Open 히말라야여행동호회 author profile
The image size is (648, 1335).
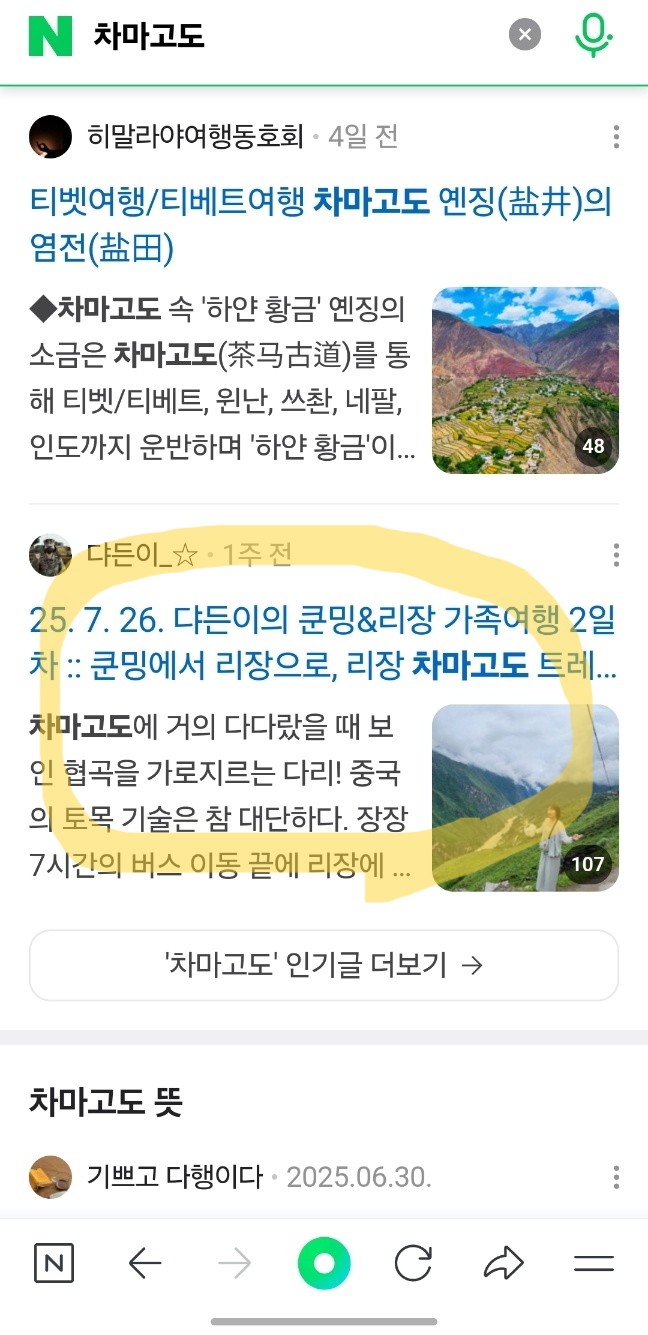click(194, 136)
